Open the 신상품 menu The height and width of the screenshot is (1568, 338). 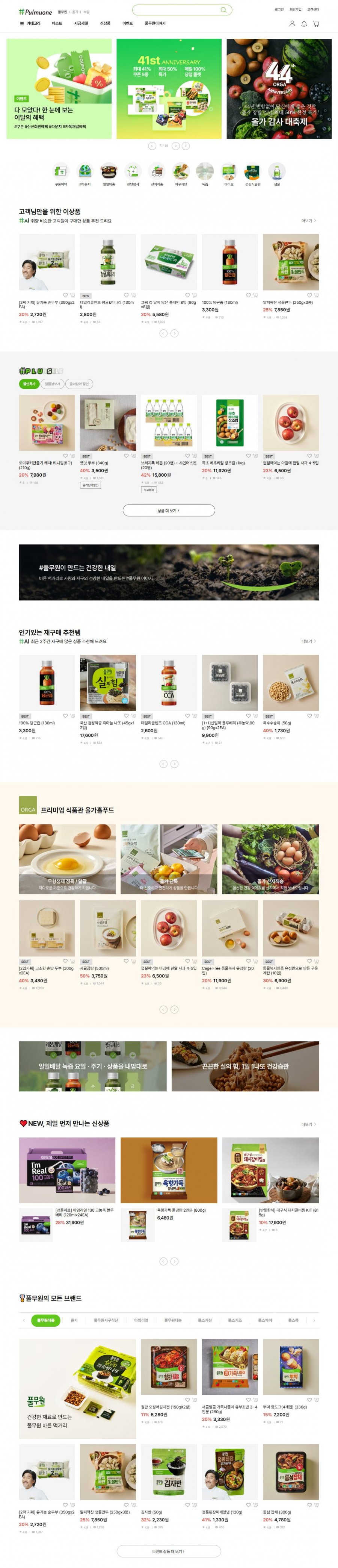point(105,23)
